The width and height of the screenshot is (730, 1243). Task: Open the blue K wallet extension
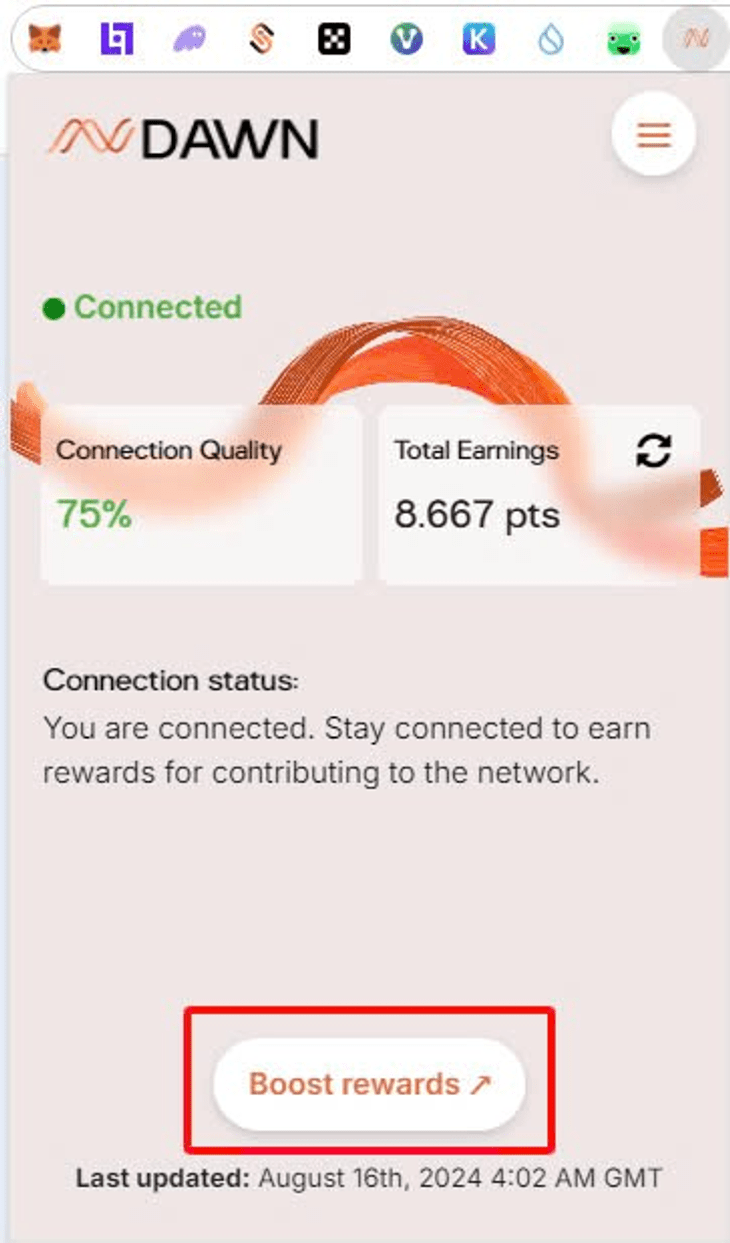coord(479,39)
